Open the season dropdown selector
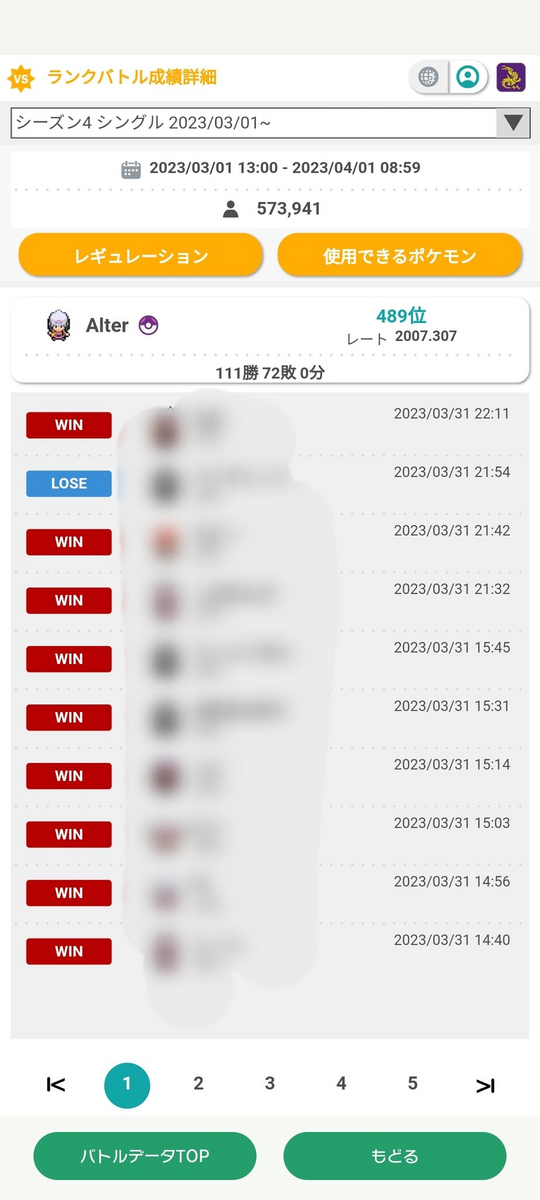 coord(270,123)
